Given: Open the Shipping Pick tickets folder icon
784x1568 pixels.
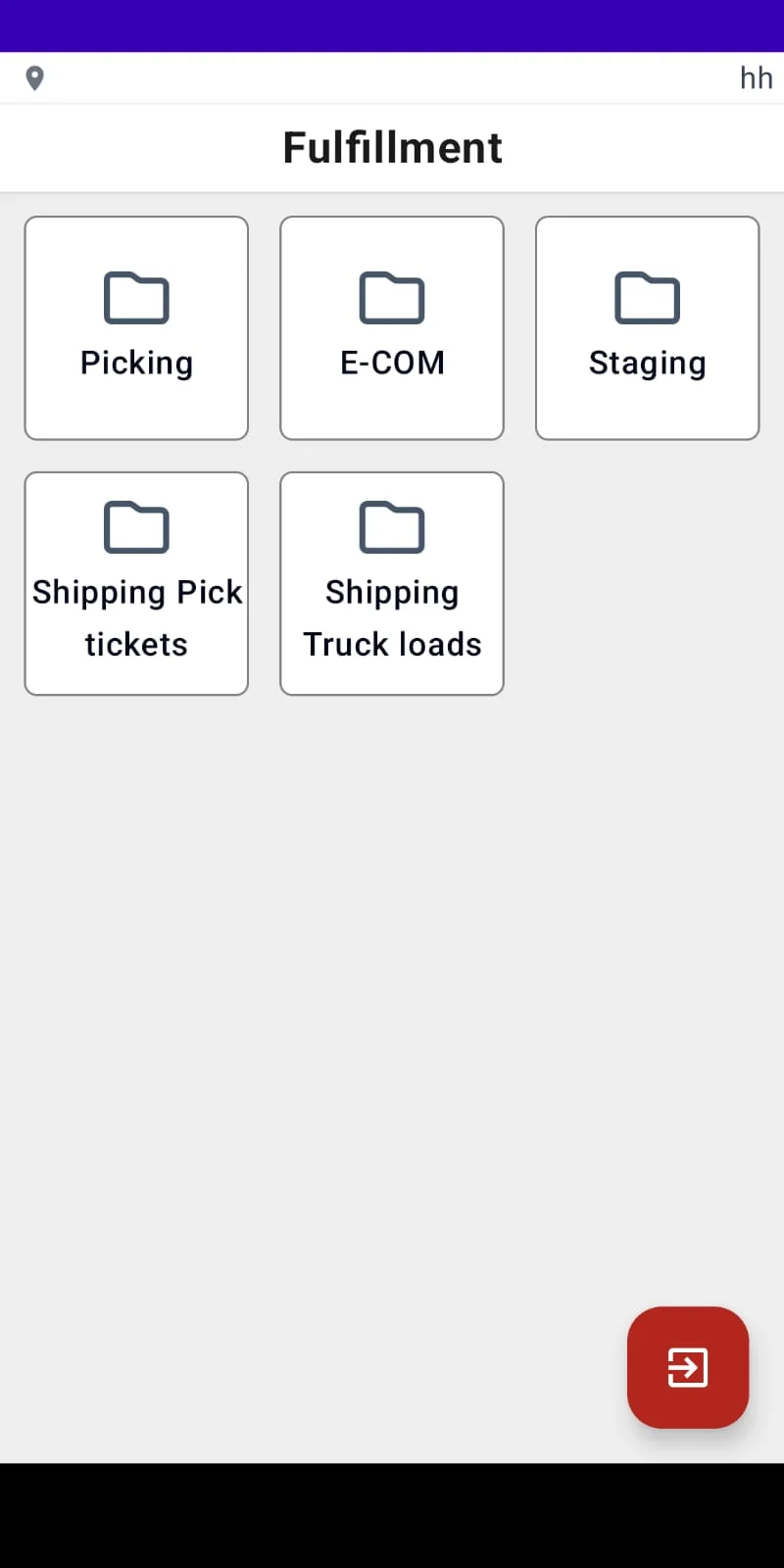Looking at the screenshot, I should (x=136, y=527).
